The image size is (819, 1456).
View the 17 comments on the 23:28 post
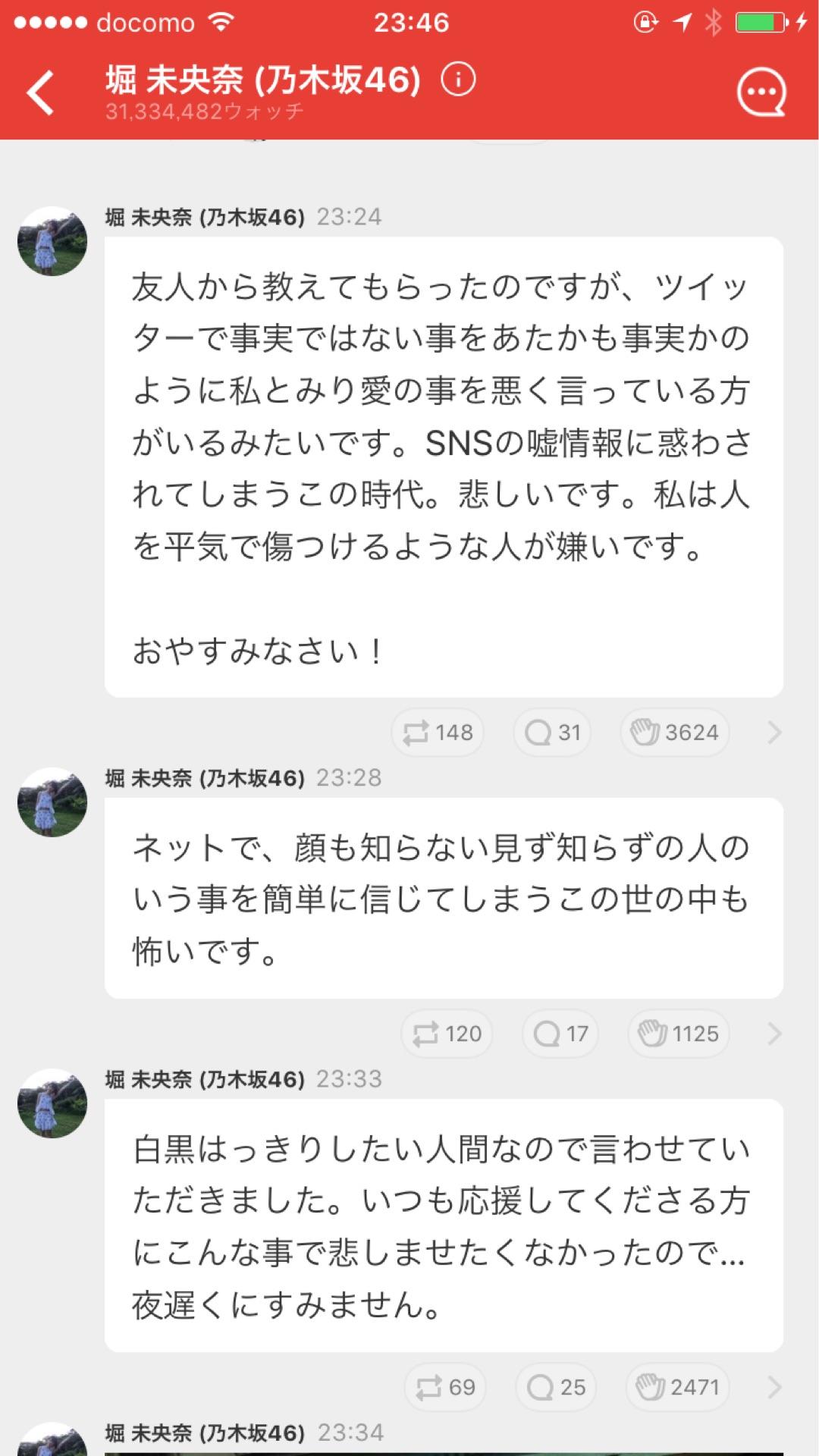(559, 1034)
